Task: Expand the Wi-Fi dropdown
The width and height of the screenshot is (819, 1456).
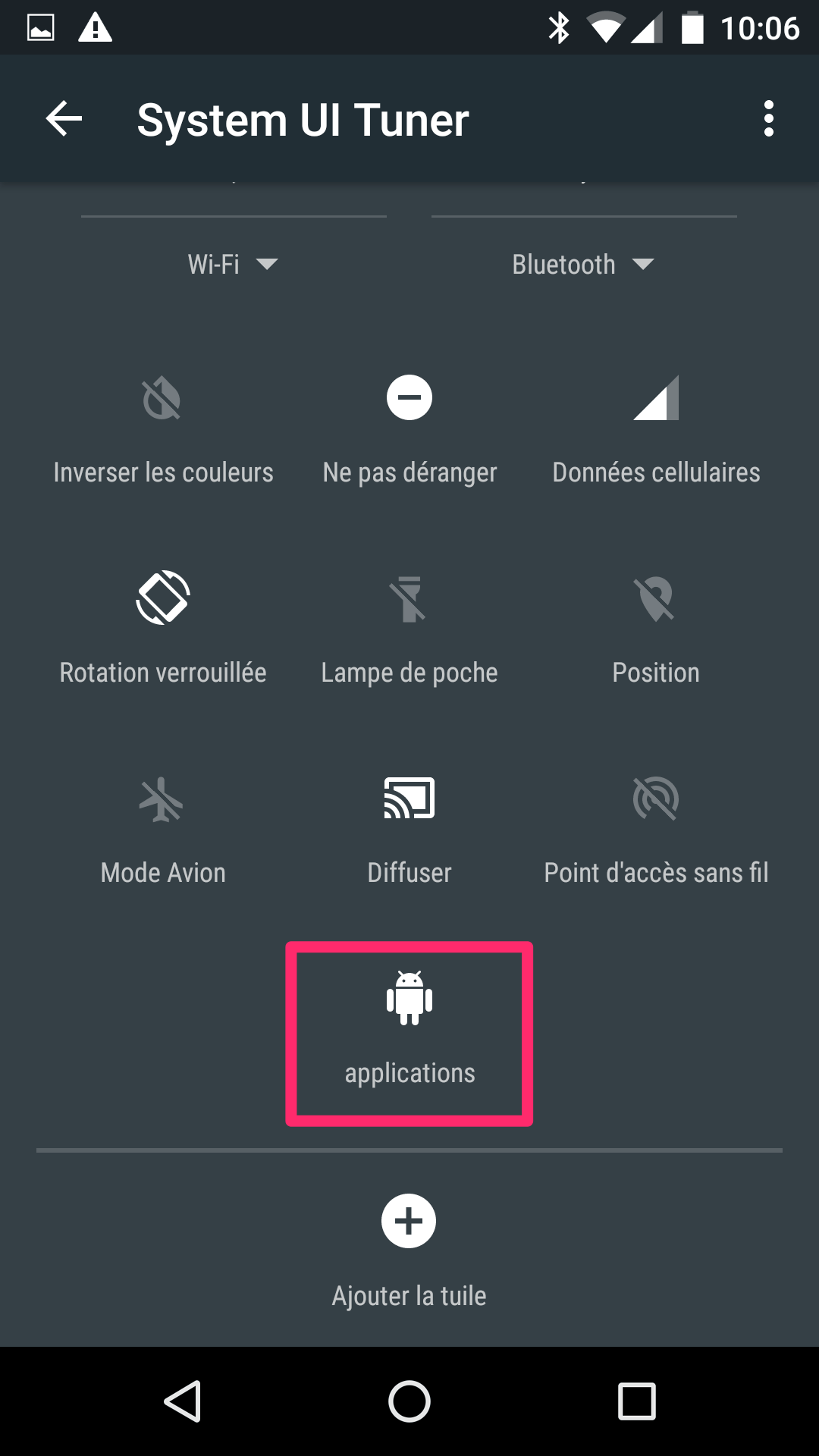Action: point(233,264)
